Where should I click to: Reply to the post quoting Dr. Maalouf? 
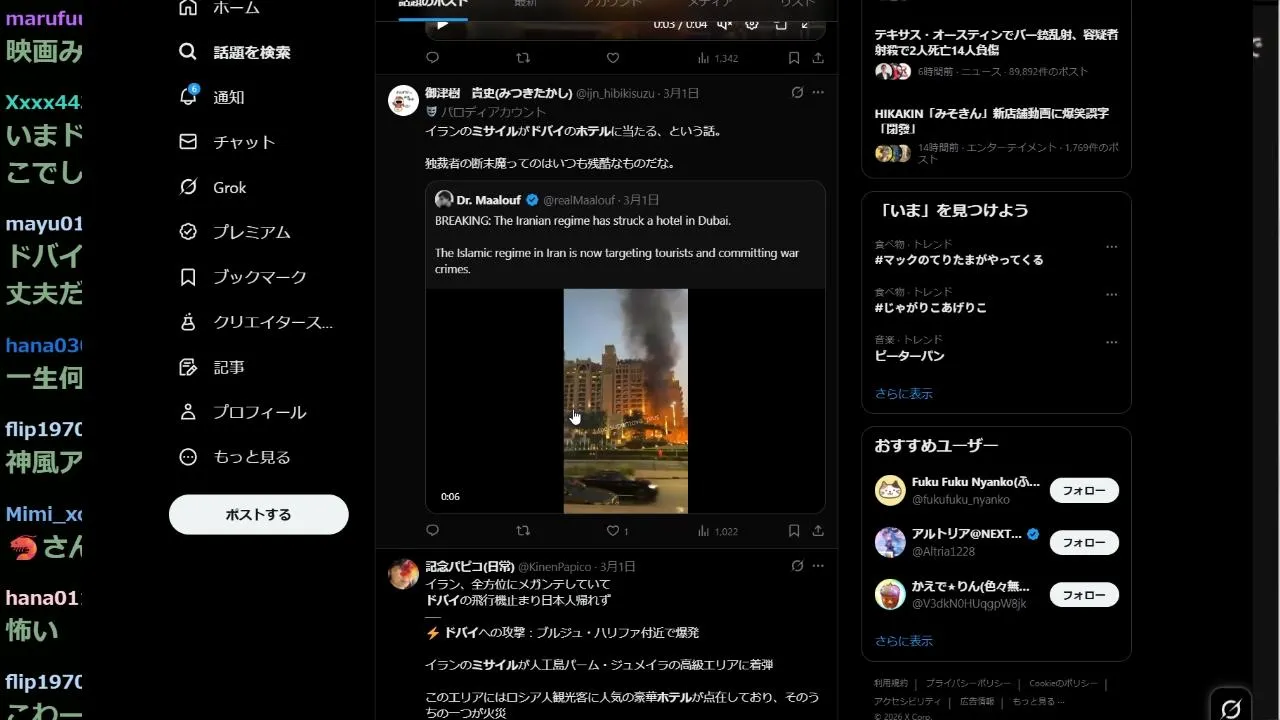432,531
